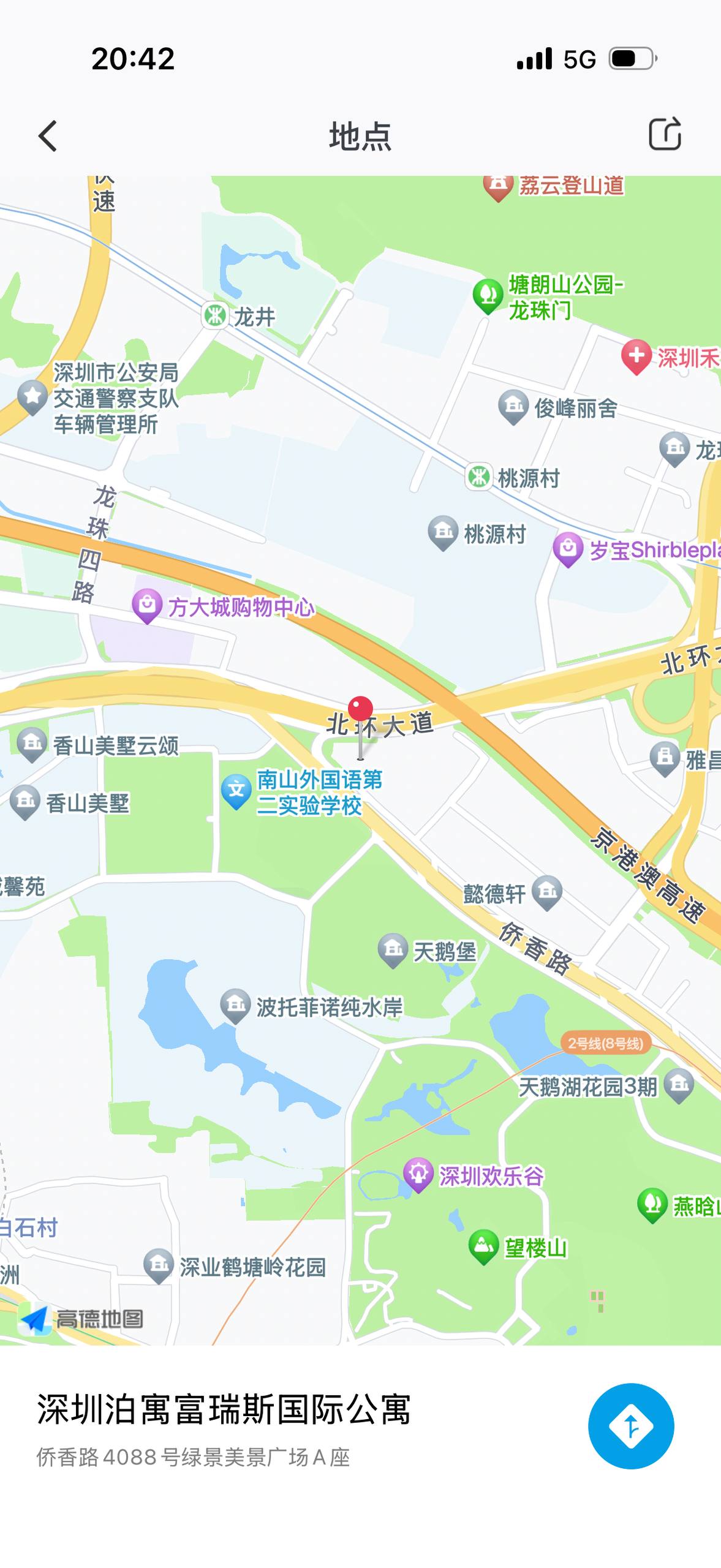Tap 天鹅堡 residence marker
Viewport: 721px width, 1568px height.
pyautogui.click(x=393, y=949)
